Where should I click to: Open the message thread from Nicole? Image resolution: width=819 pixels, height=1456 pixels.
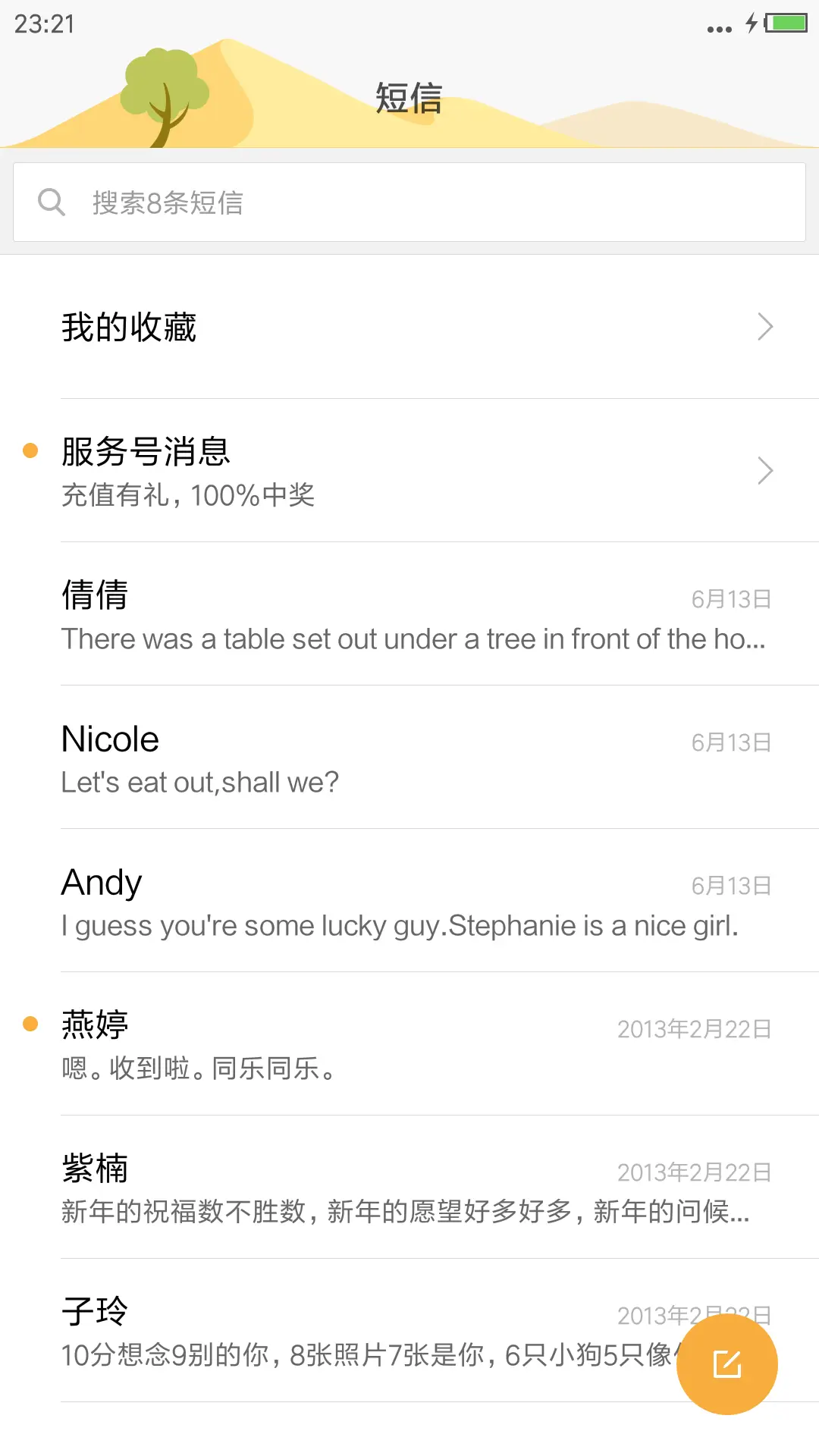pyautogui.click(x=409, y=758)
